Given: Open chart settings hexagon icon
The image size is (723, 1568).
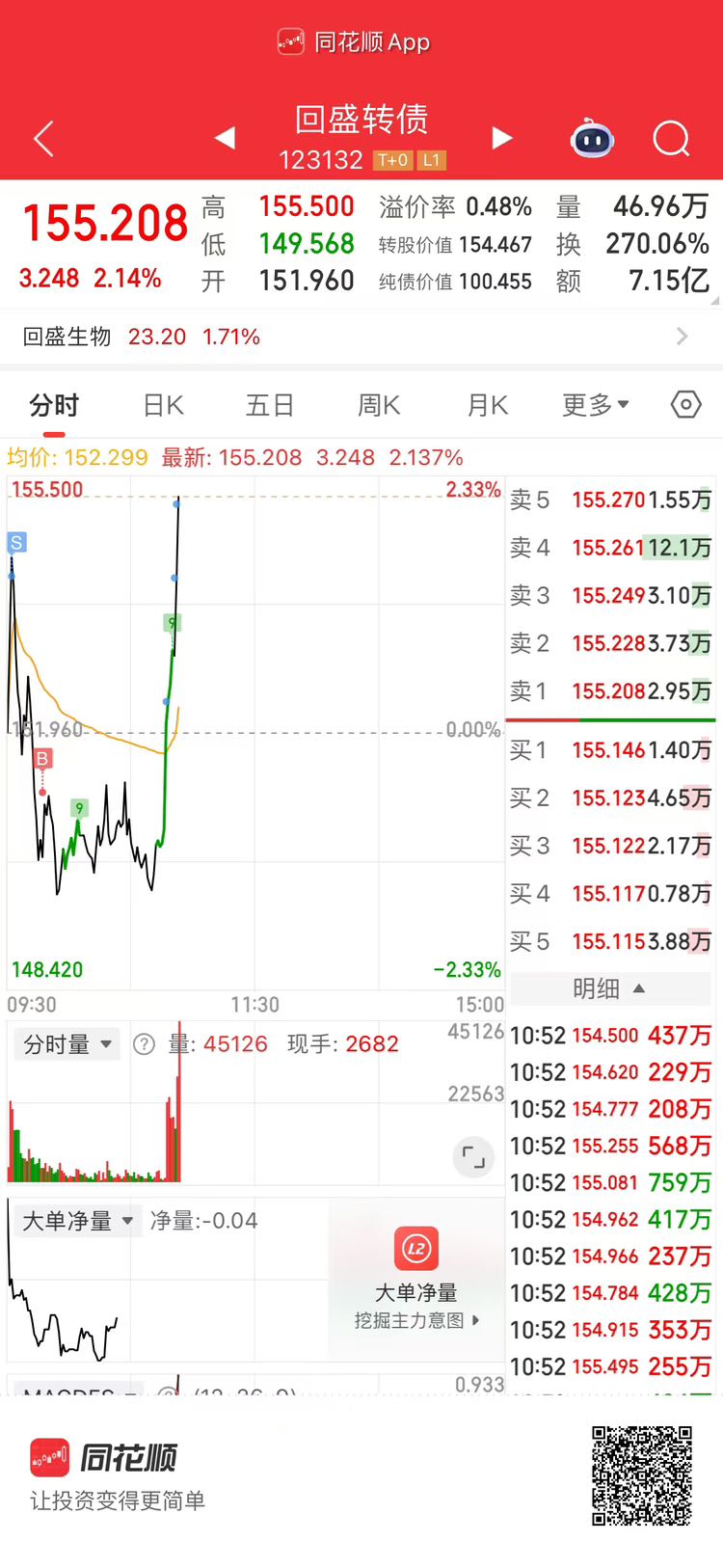Looking at the screenshot, I should [685, 405].
